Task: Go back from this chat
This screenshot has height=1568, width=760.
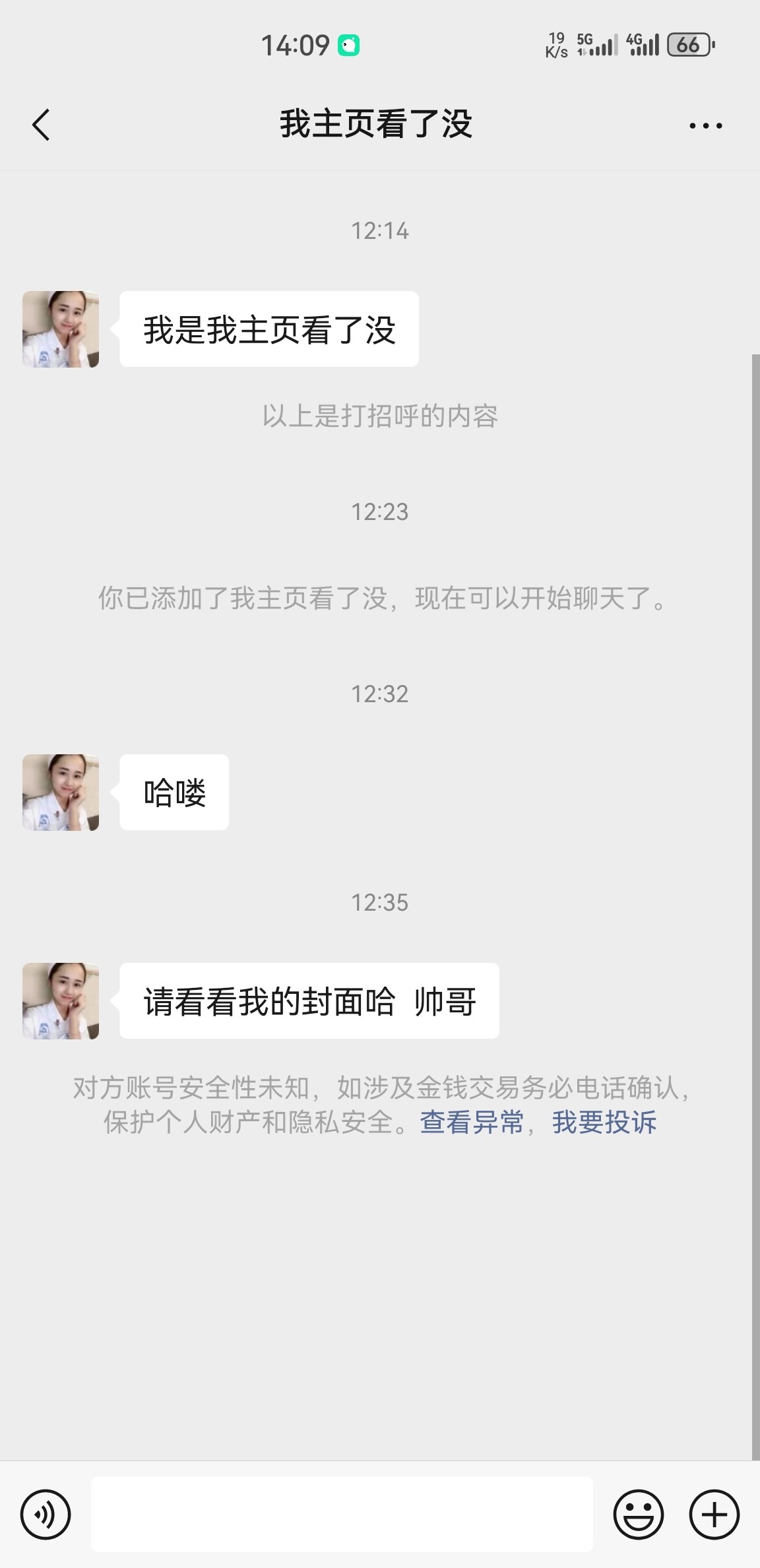Action: tap(41, 125)
